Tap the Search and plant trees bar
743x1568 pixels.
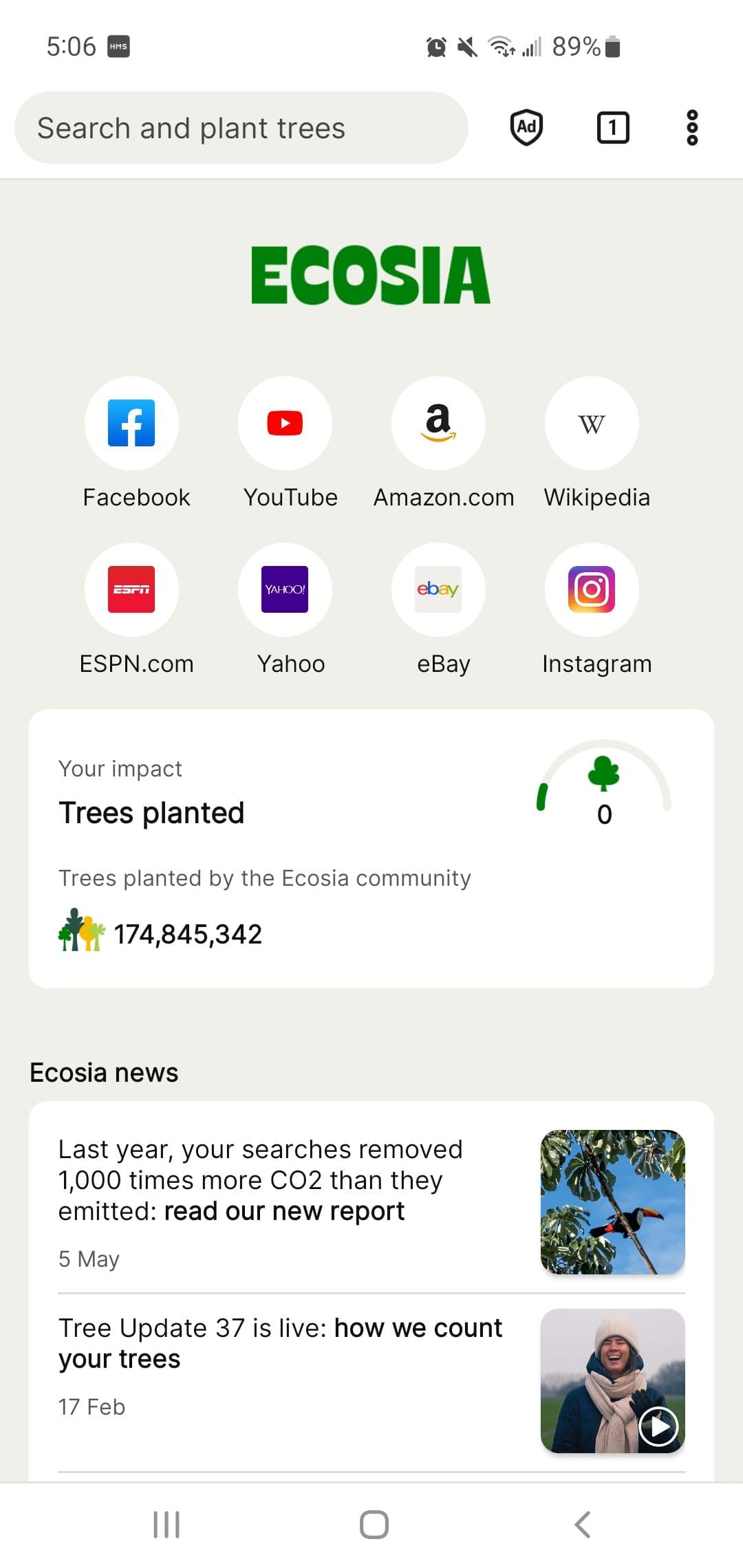coord(241,127)
